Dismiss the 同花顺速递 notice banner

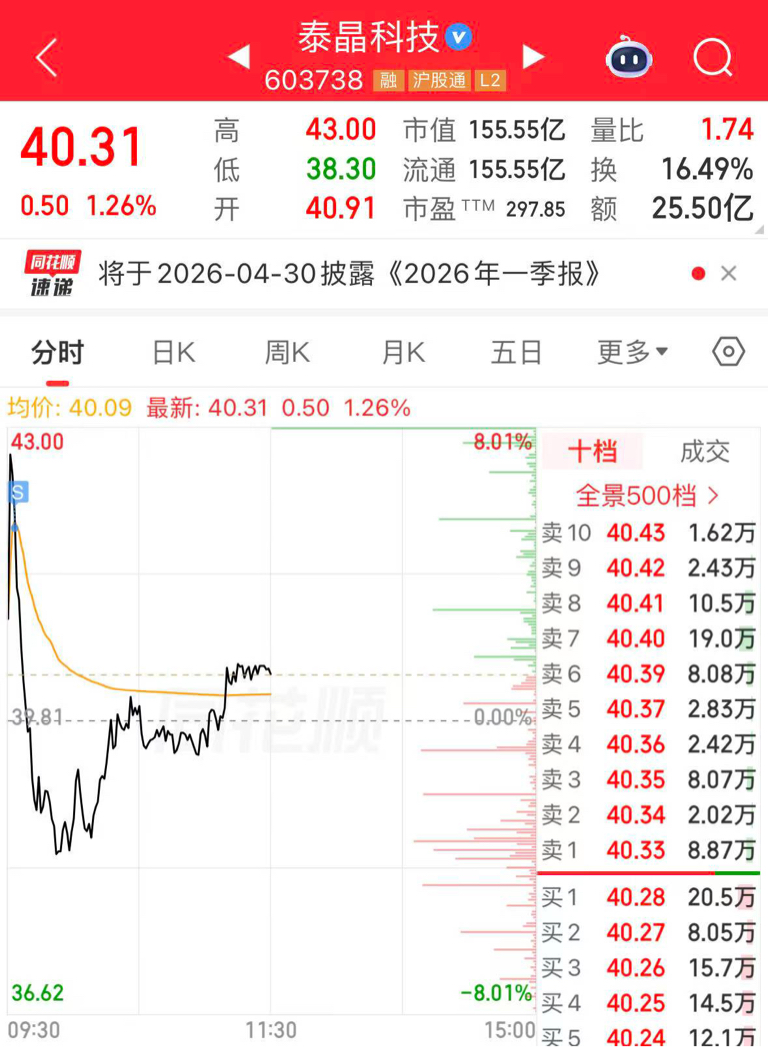point(729,273)
